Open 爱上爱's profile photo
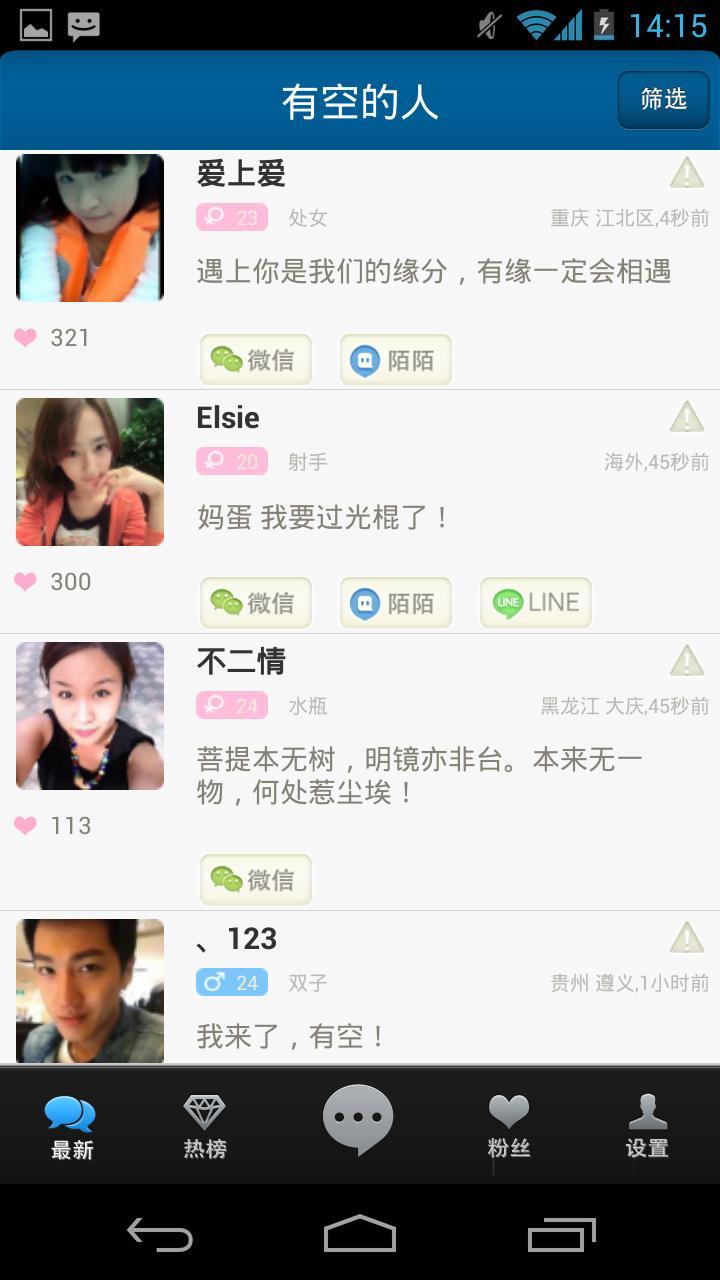720x1280 pixels. coord(90,227)
